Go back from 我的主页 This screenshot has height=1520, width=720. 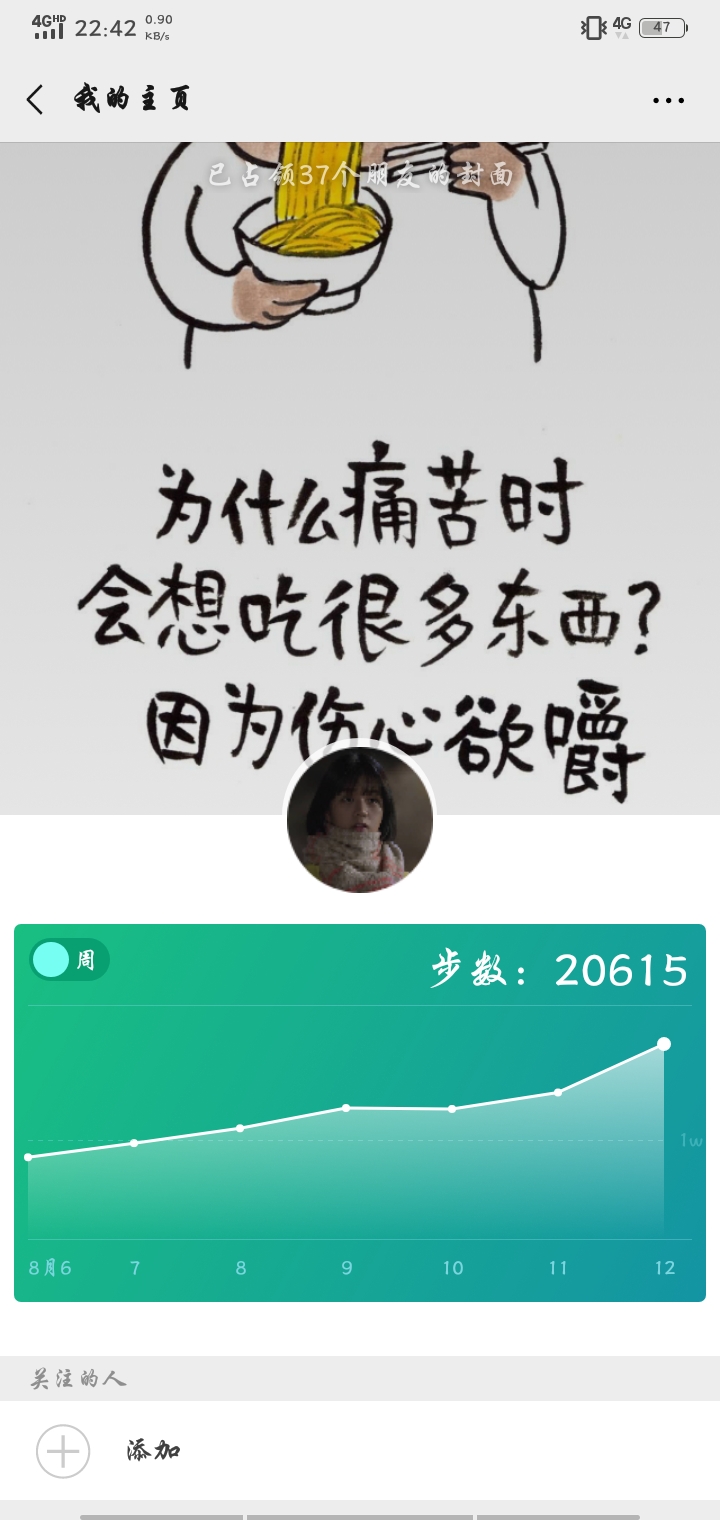click(x=35, y=99)
